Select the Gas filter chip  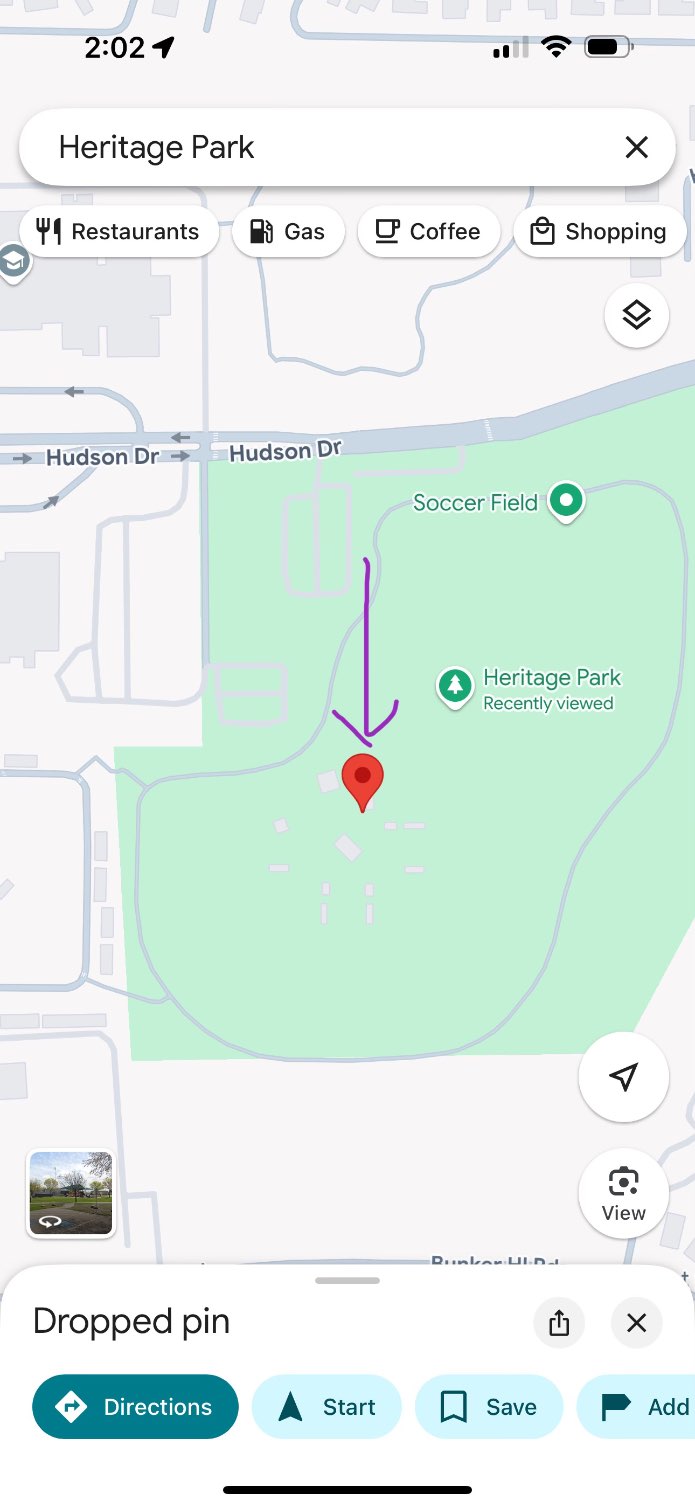tap(288, 232)
